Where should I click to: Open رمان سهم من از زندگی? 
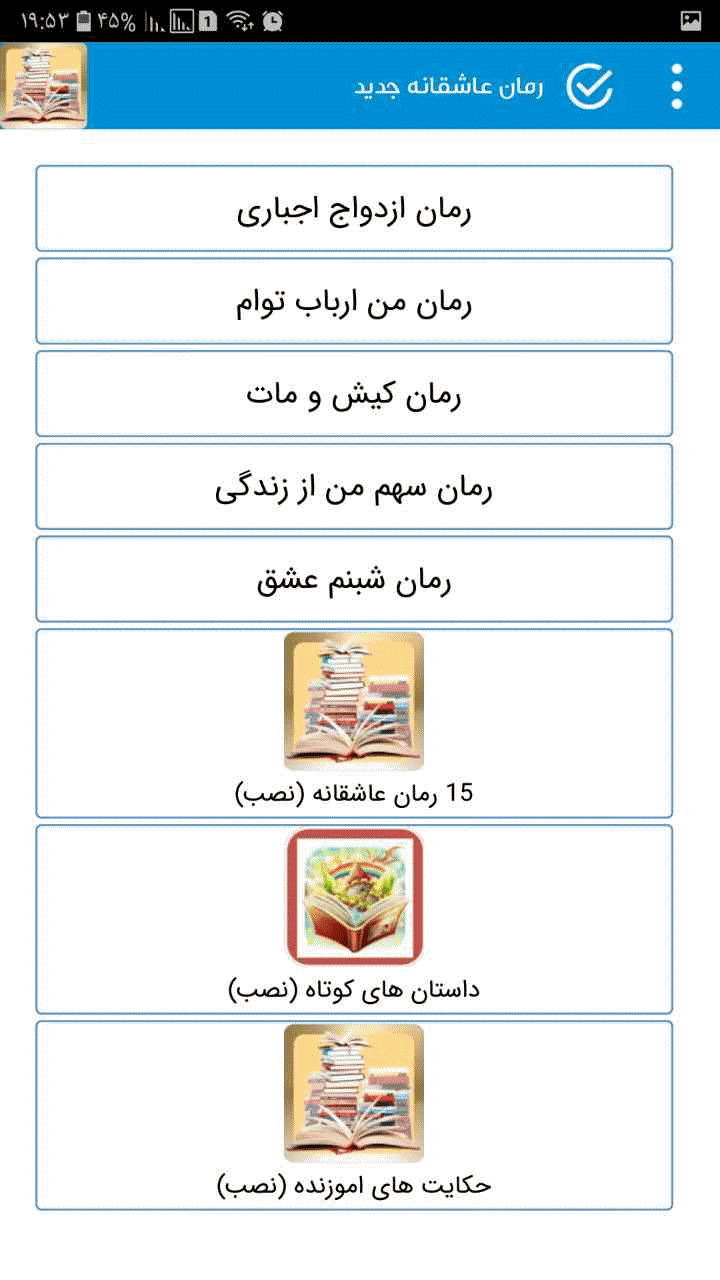pyautogui.click(x=354, y=486)
